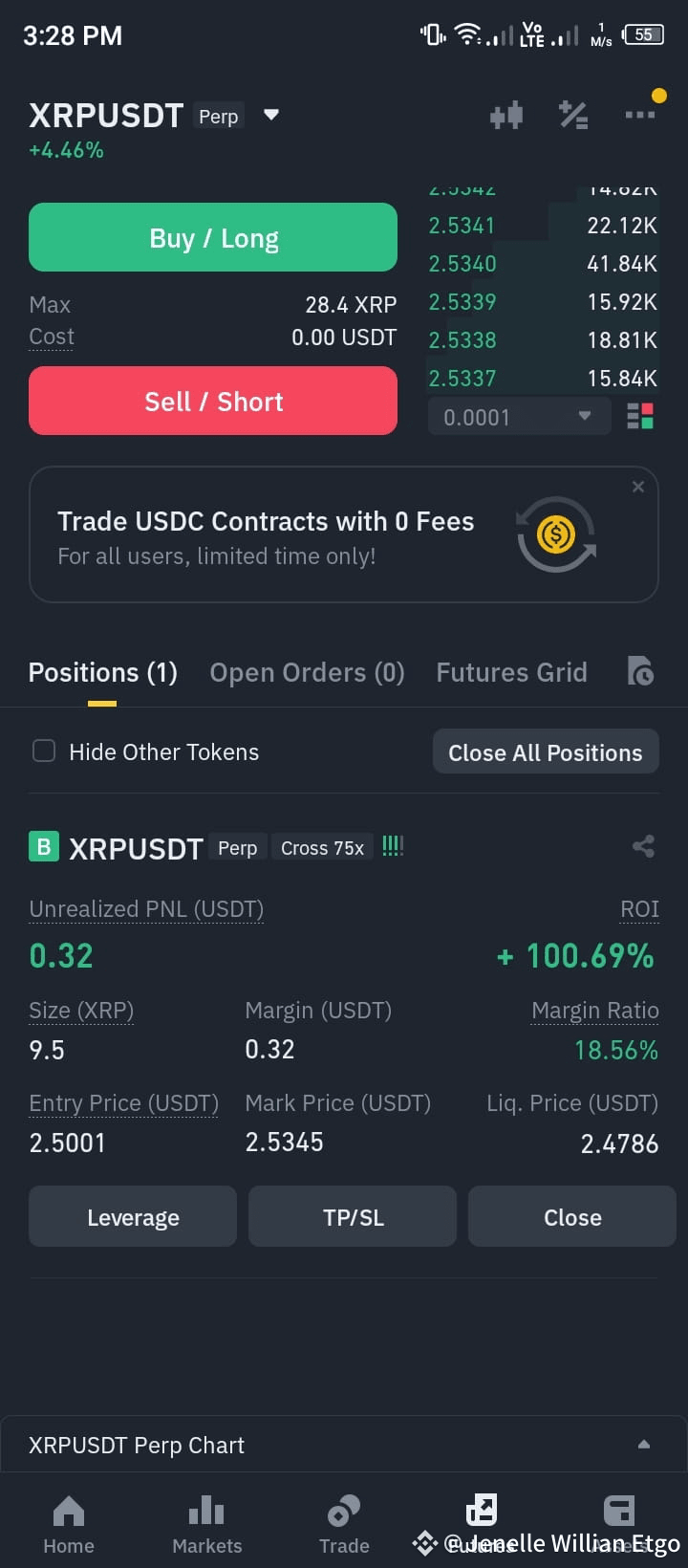Change the order book layout view
This screenshot has width=688, height=1568.
click(640, 417)
